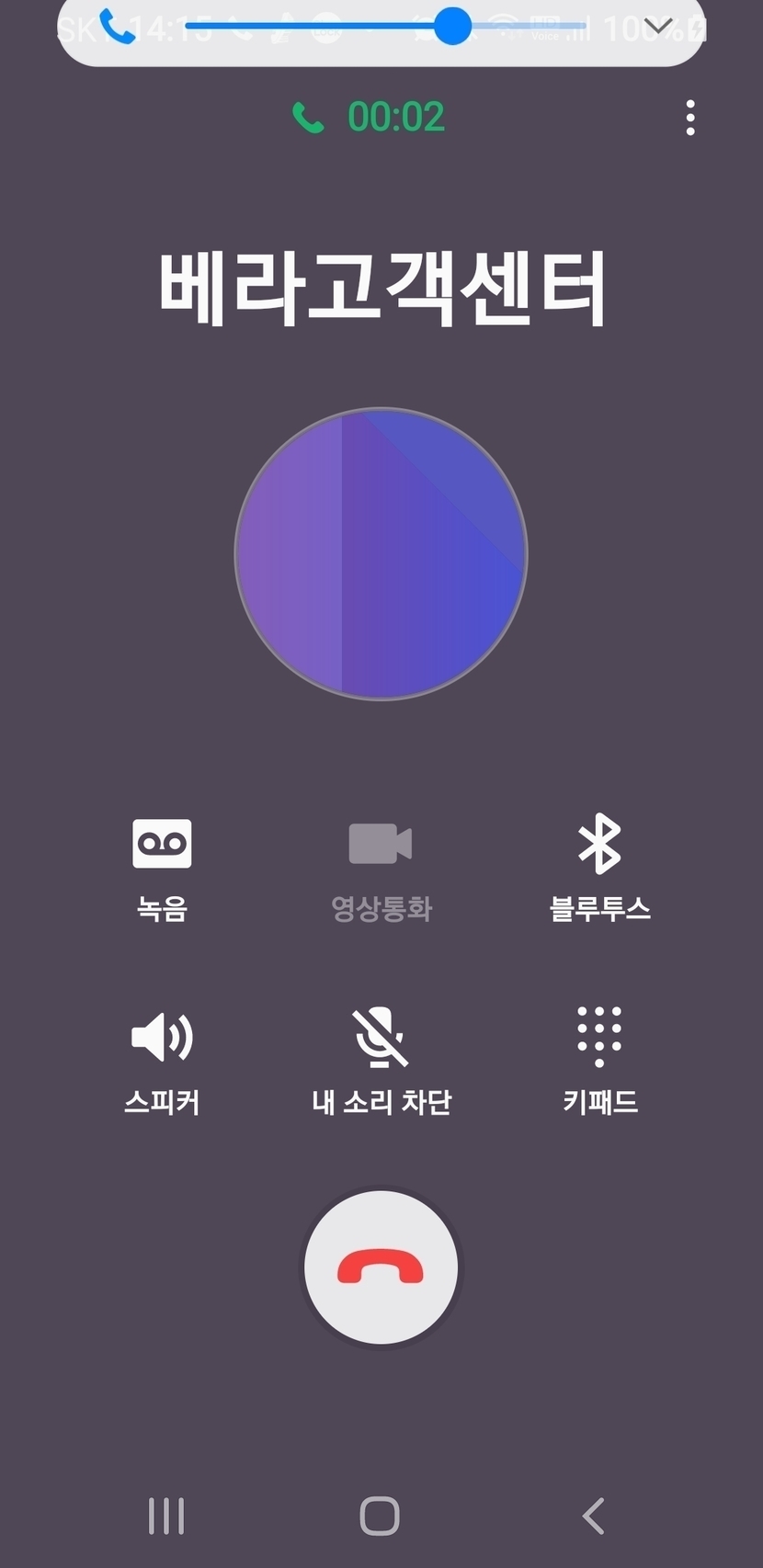Tap the call volume slider track
The width and height of the screenshot is (763, 1568).
pos(386,26)
